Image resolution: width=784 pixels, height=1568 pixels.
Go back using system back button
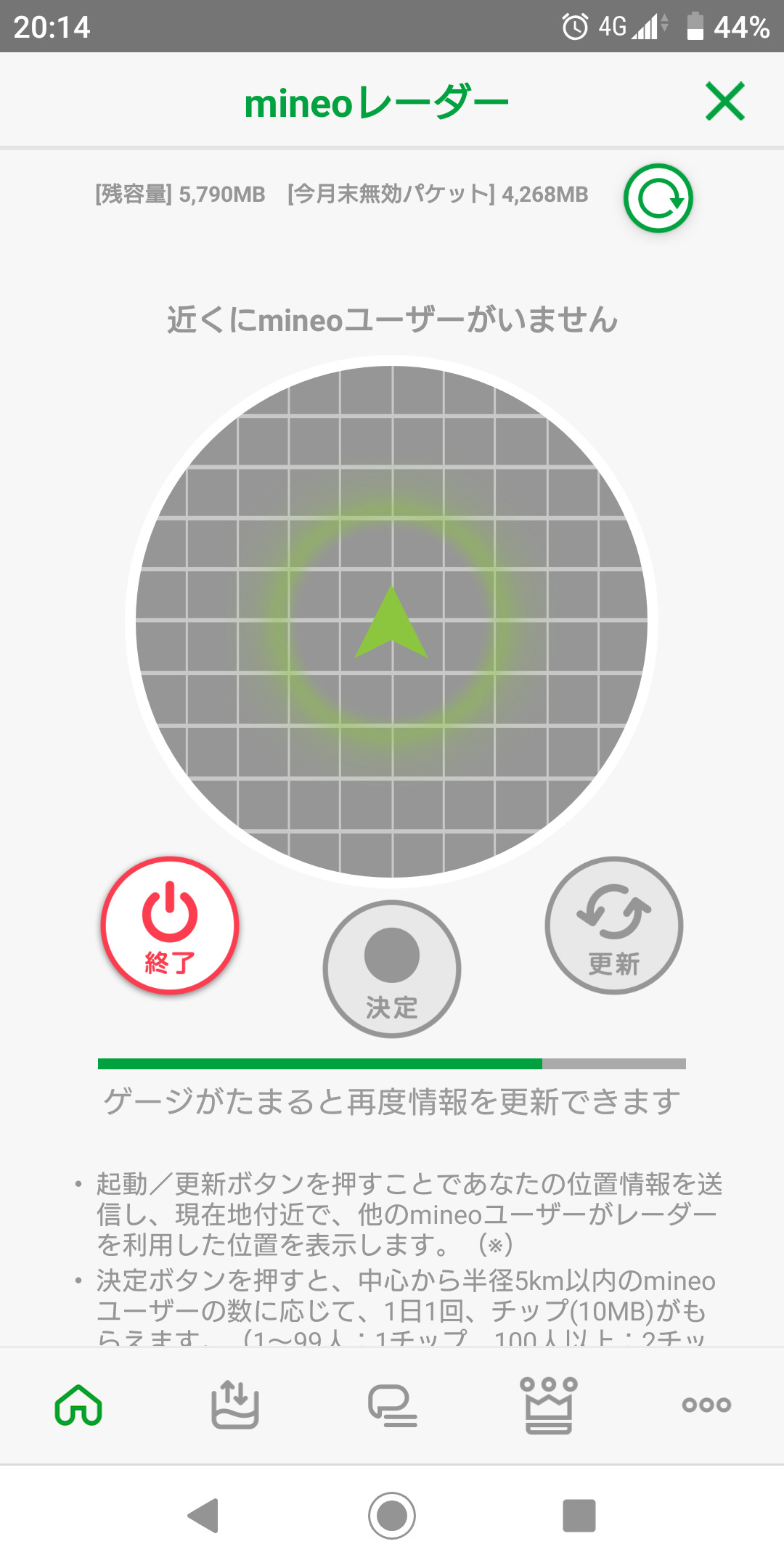[203, 1516]
